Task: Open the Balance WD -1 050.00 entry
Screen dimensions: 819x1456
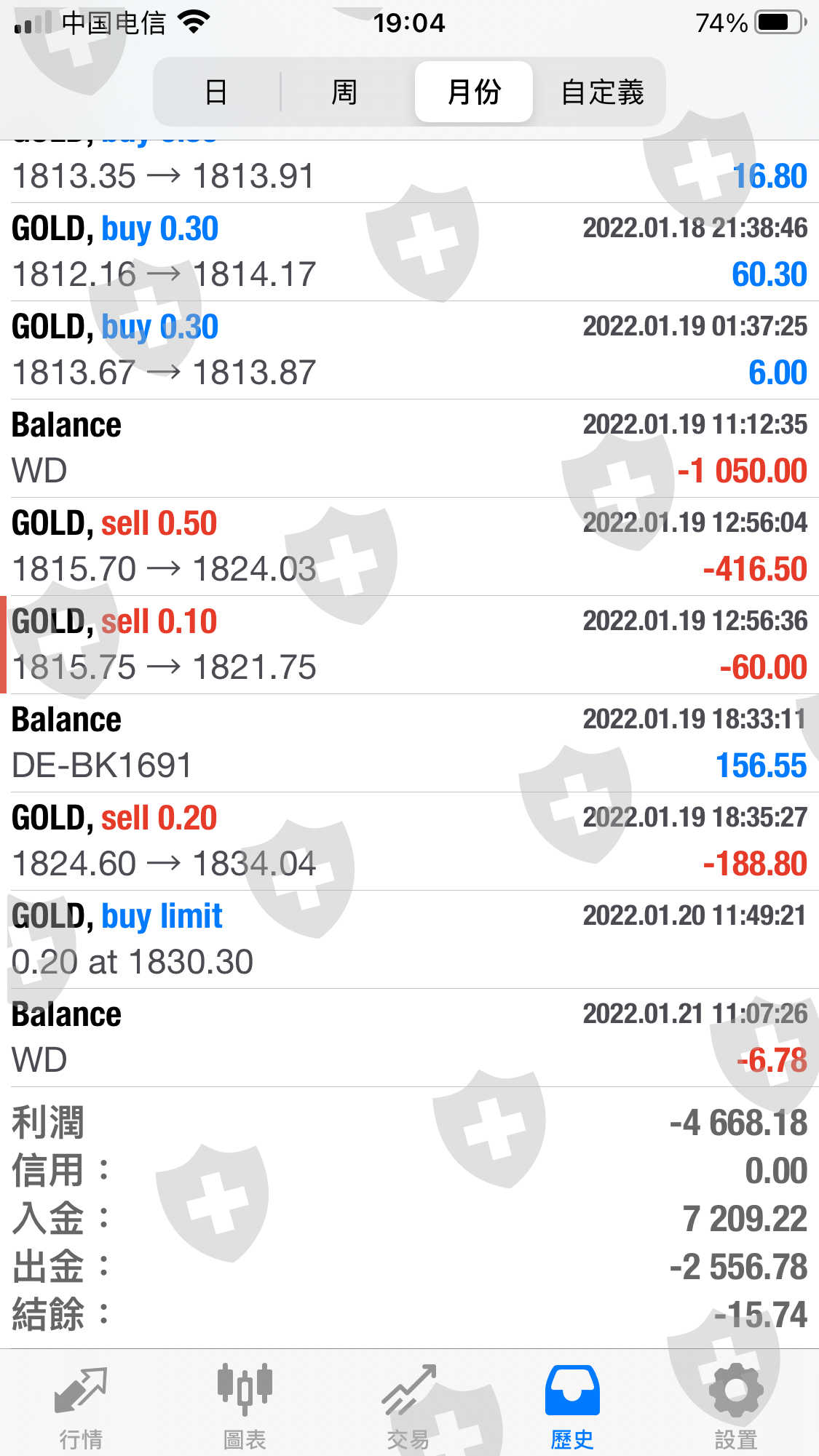Action: tap(409, 448)
